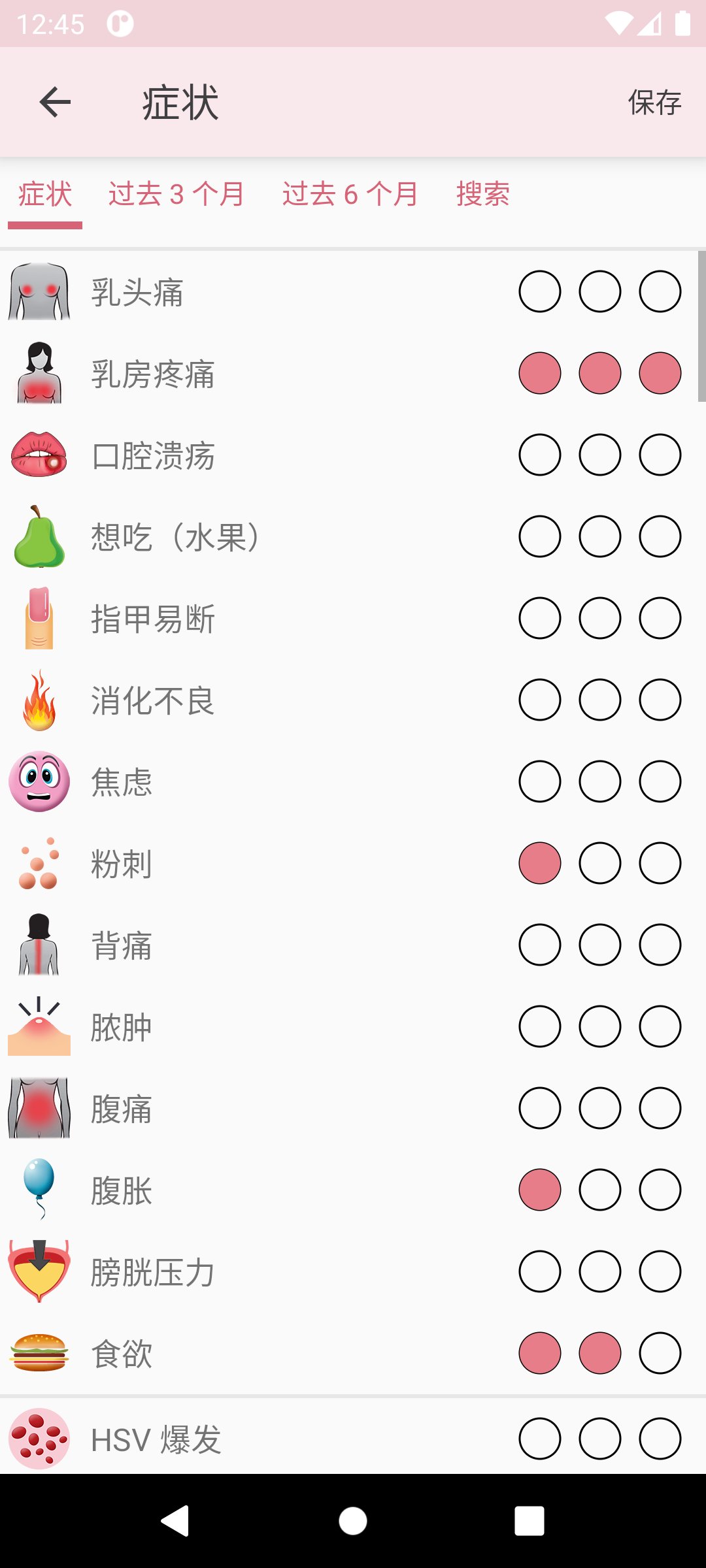Image resolution: width=706 pixels, height=1568 pixels.
Task: Tap 保存 to save symptoms
Action: coord(654,103)
